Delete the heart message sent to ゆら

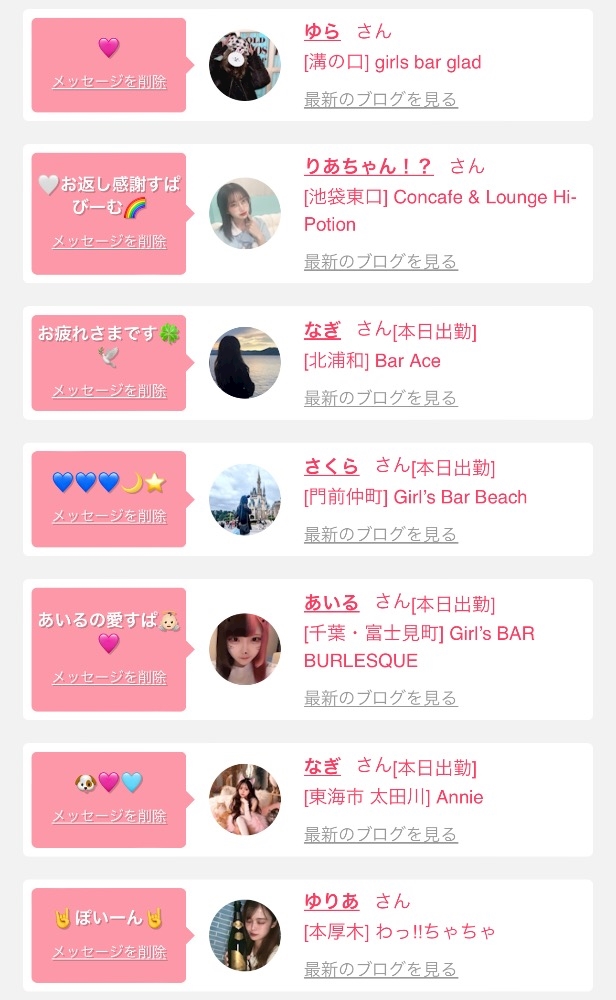coord(109,82)
